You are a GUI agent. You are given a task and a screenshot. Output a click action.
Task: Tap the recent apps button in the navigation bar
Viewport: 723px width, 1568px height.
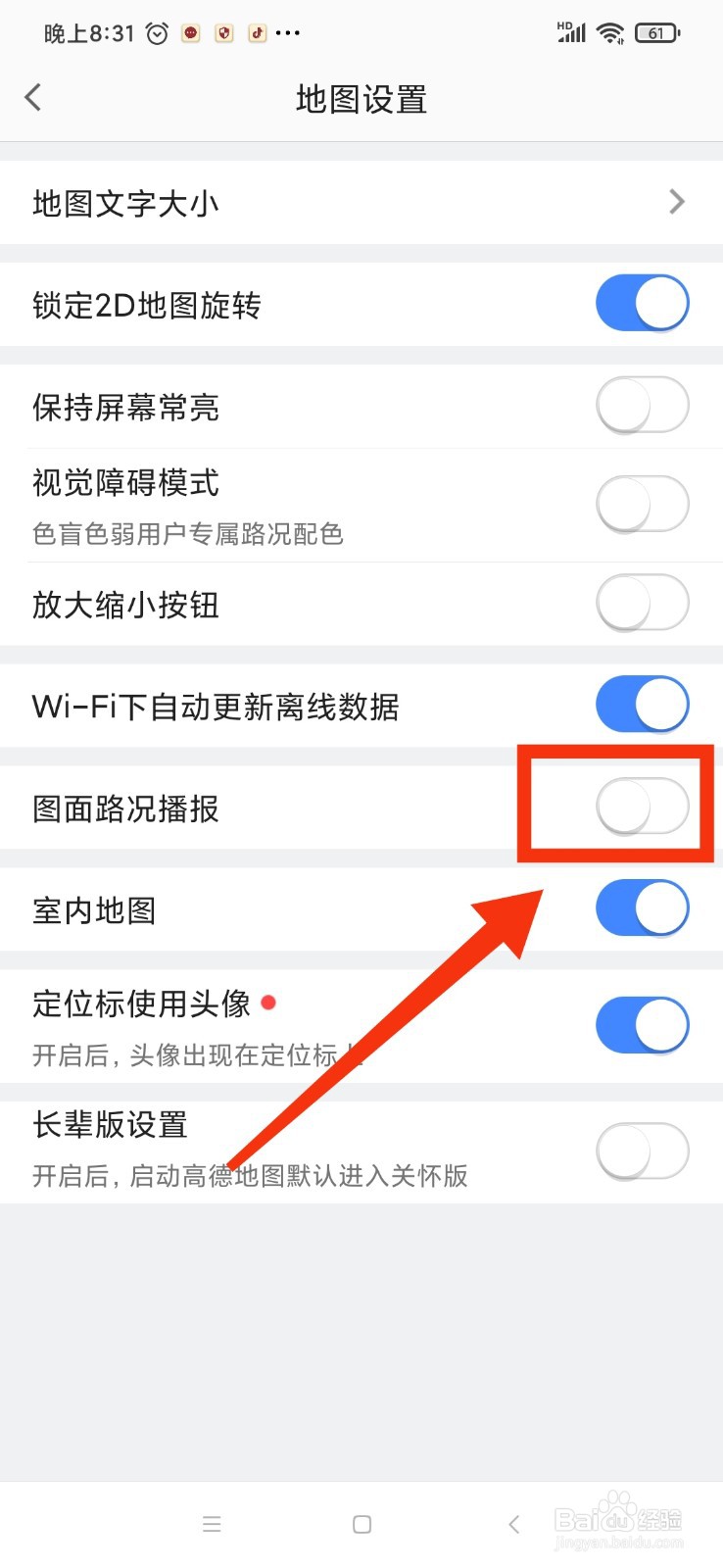click(212, 1524)
